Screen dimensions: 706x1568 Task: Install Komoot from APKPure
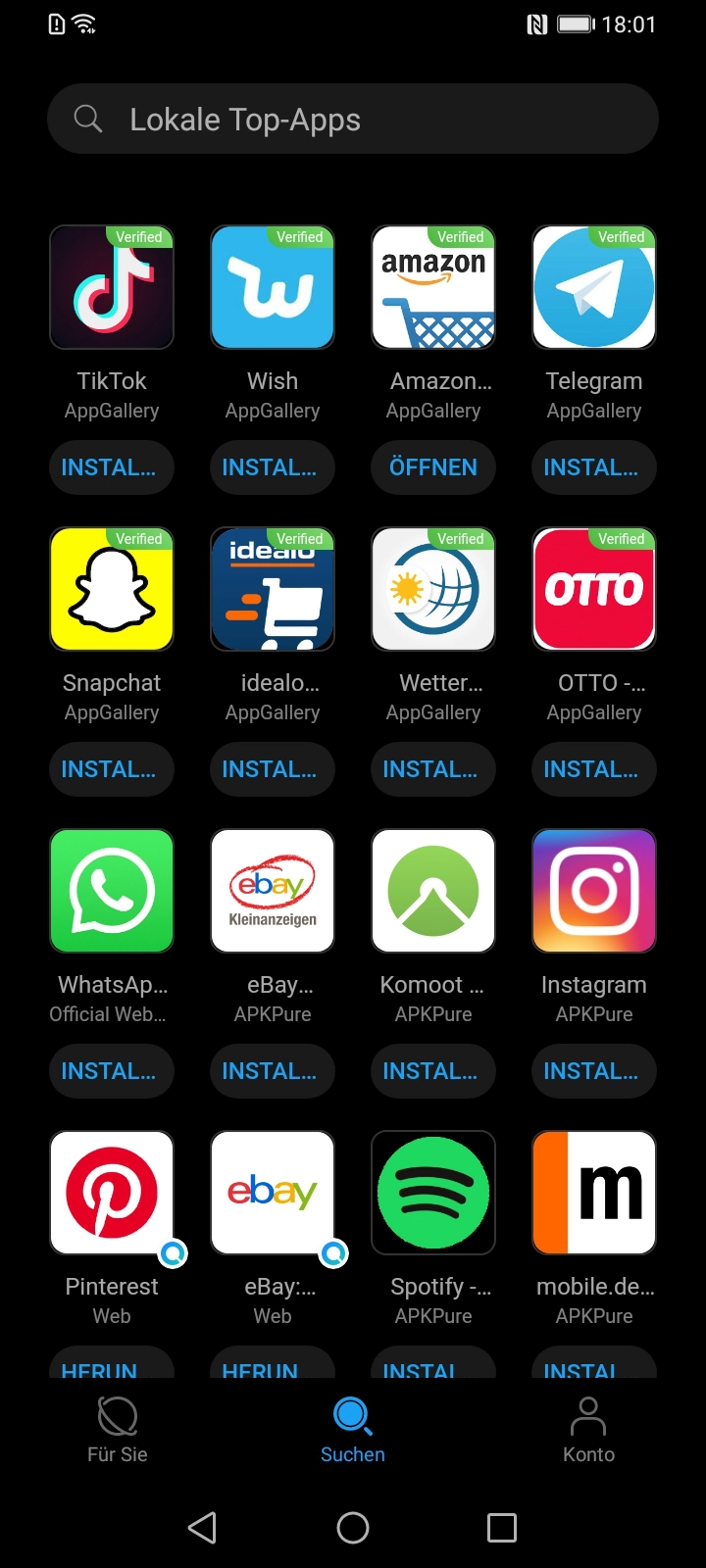click(x=433, y=1071)
